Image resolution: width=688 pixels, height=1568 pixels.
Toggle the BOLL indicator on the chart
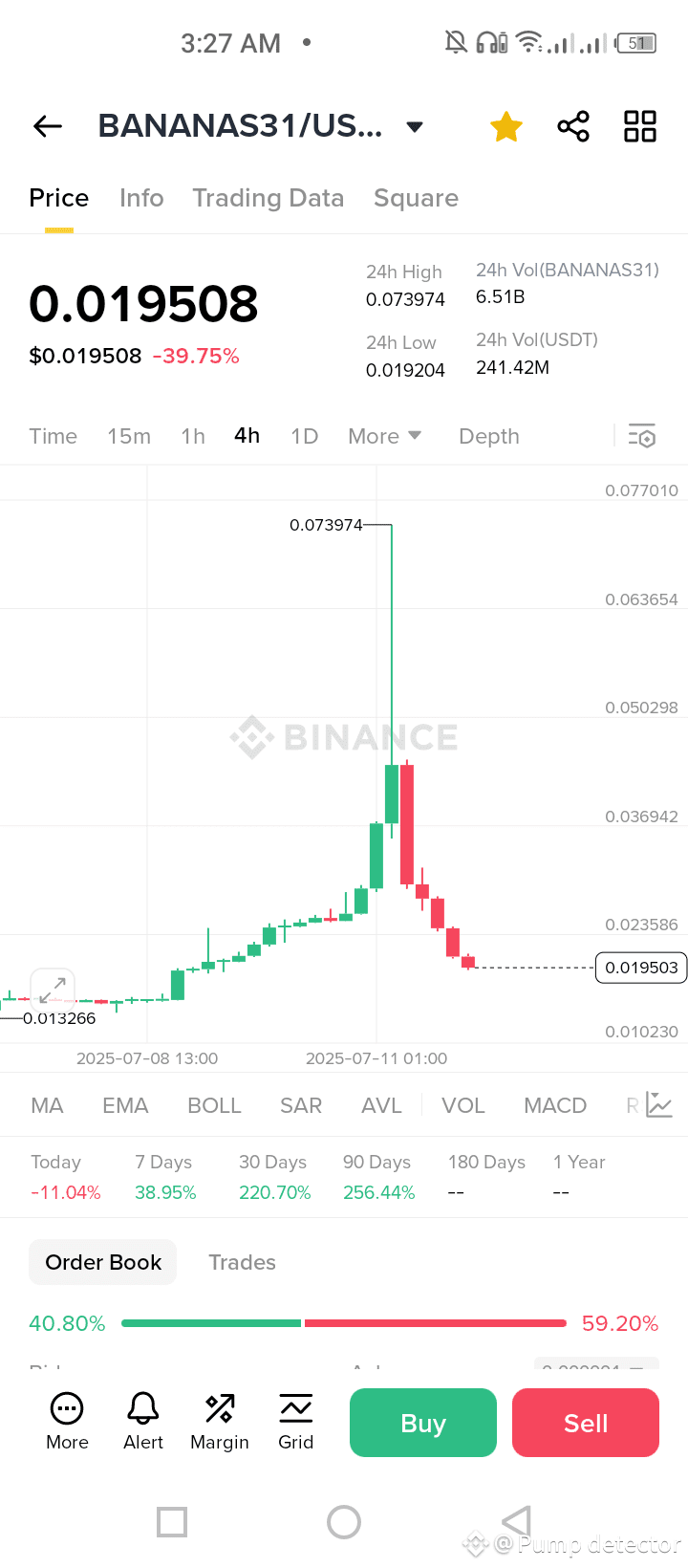click(214, 1104)
